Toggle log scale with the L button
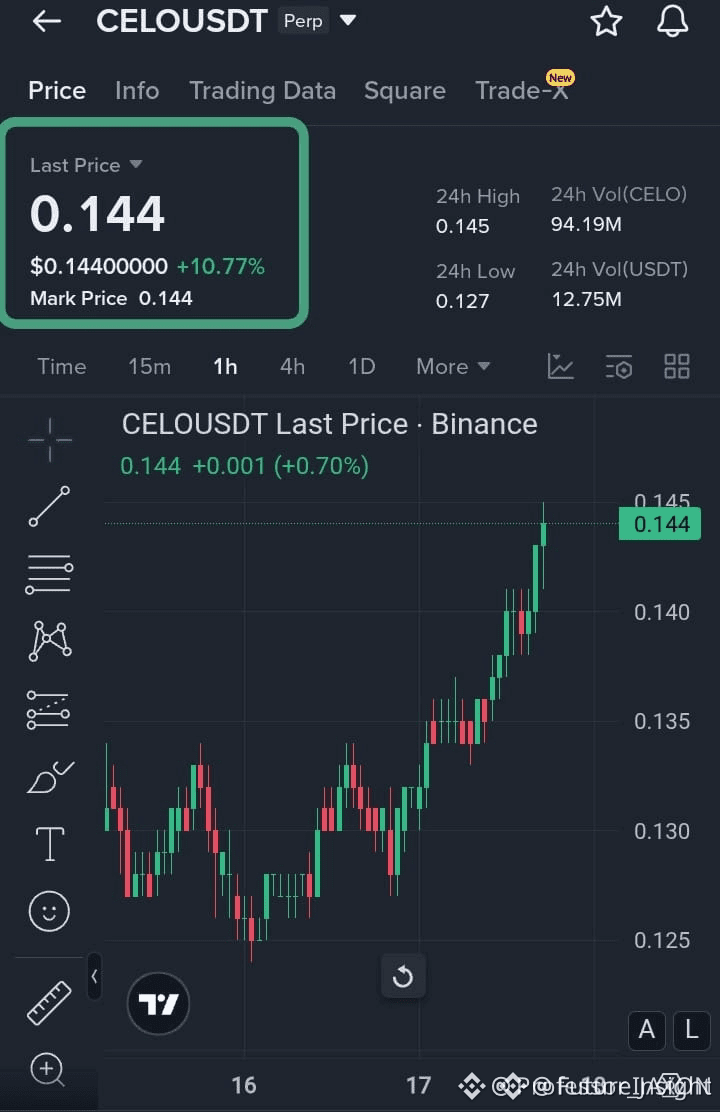720x1112 pixels. click(x=691, y=1031)
